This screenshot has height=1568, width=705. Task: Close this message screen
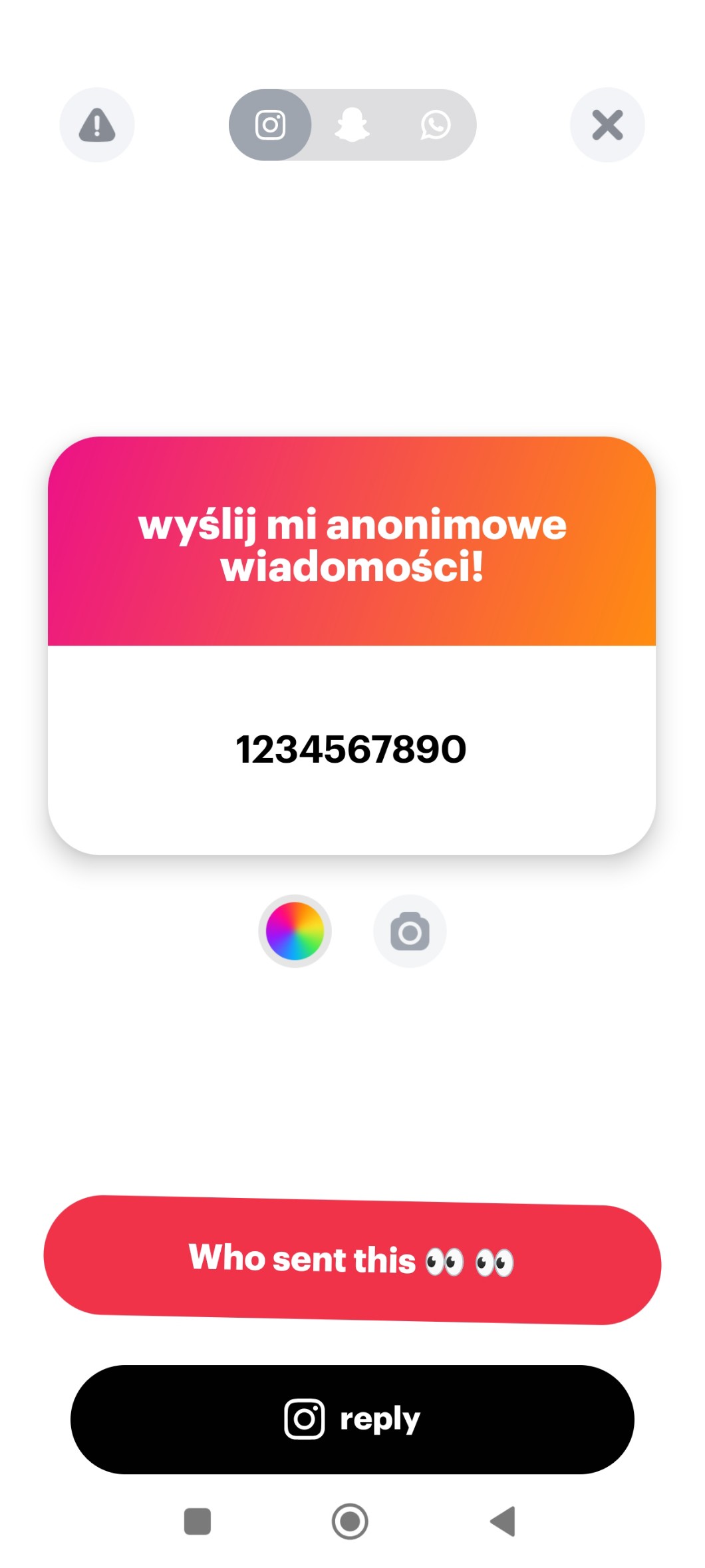click(607, 125)
